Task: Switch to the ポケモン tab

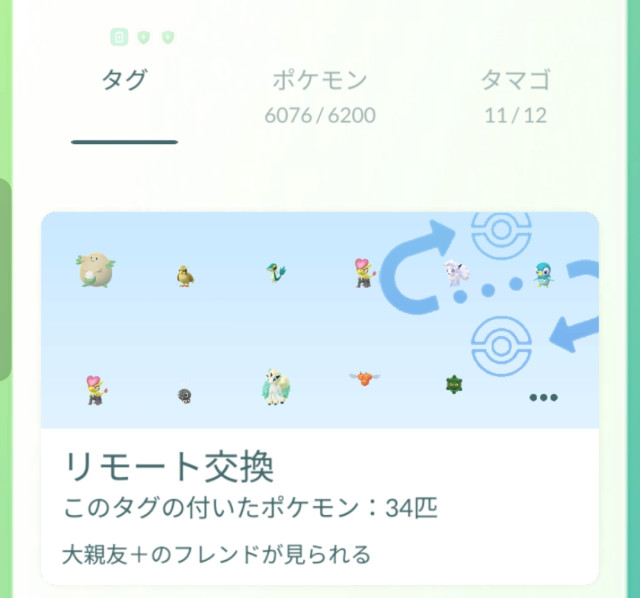Action: point(320,95)
